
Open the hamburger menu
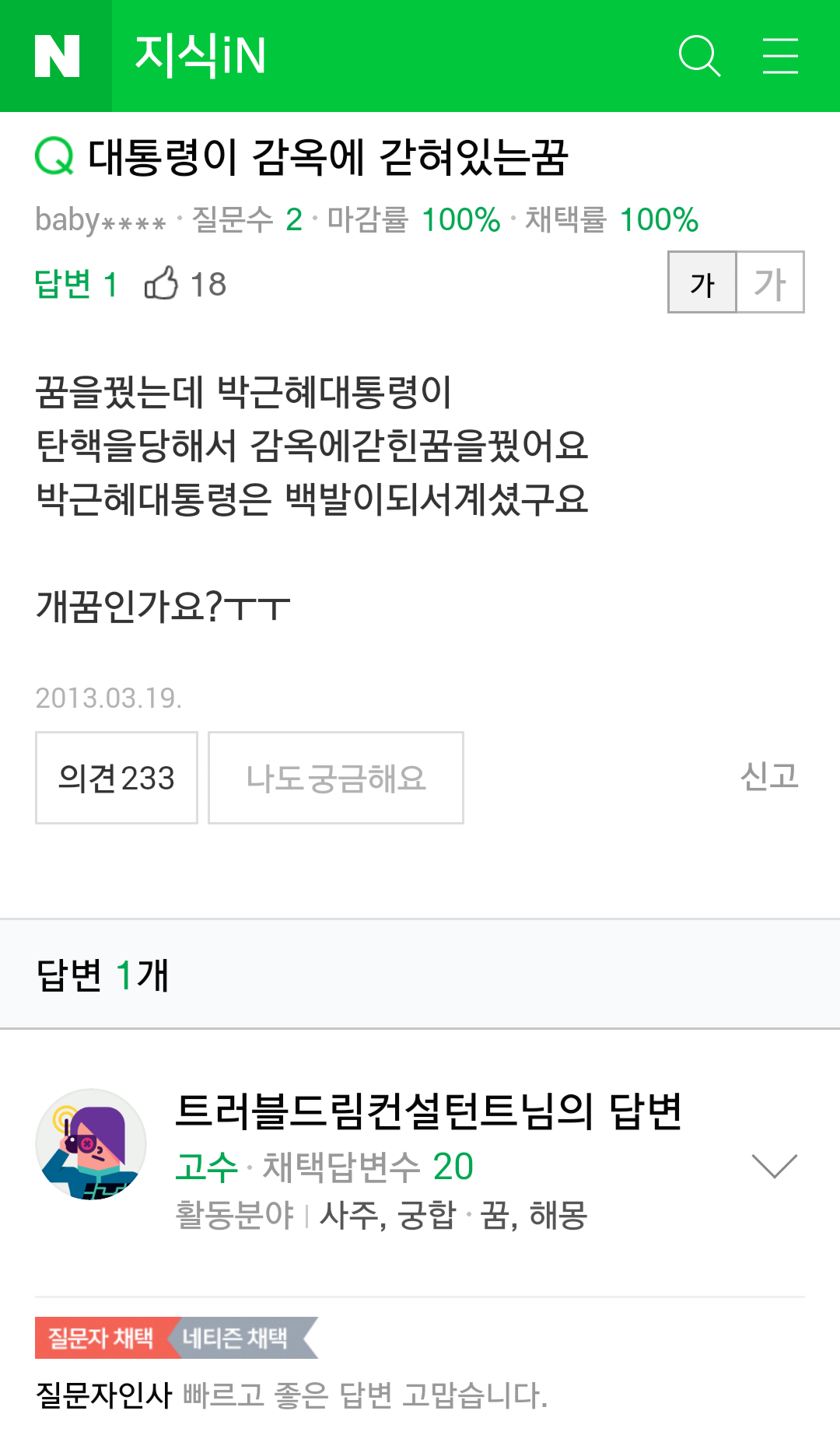[780, 56]
